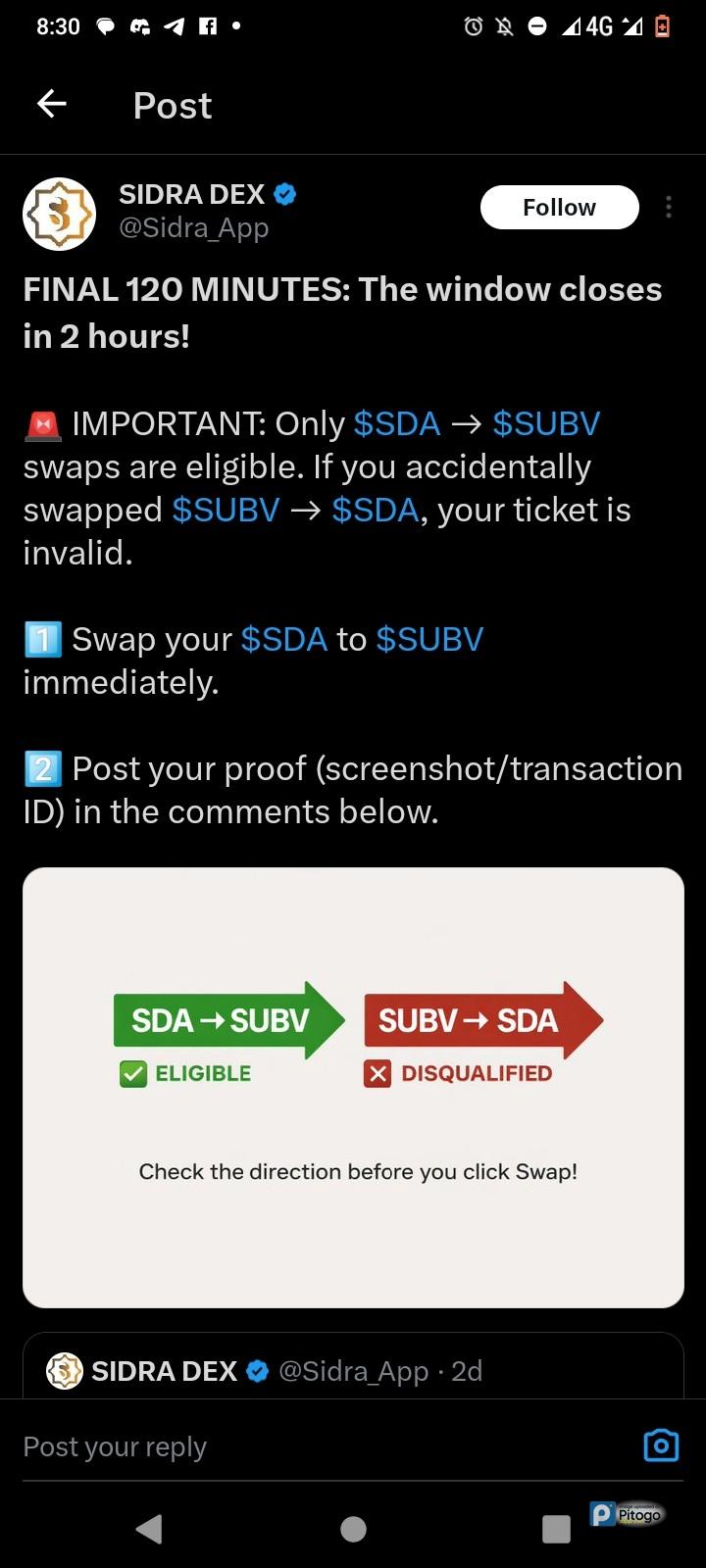View the attached eligibility image
Viewport: 706px width, 1568px height.
(x=353, y=1087)
